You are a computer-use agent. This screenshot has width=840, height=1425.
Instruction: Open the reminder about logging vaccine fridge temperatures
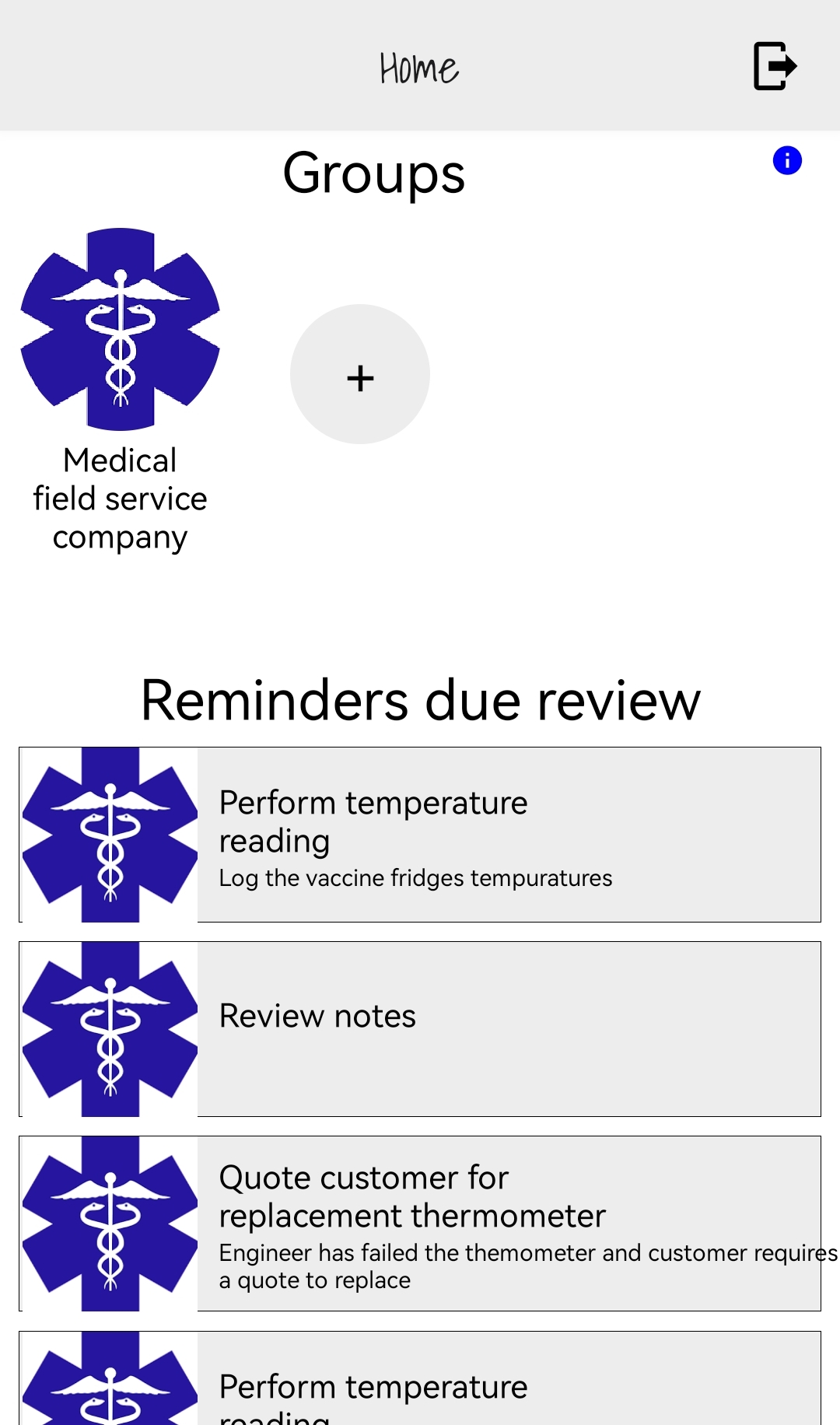point(420,835)
